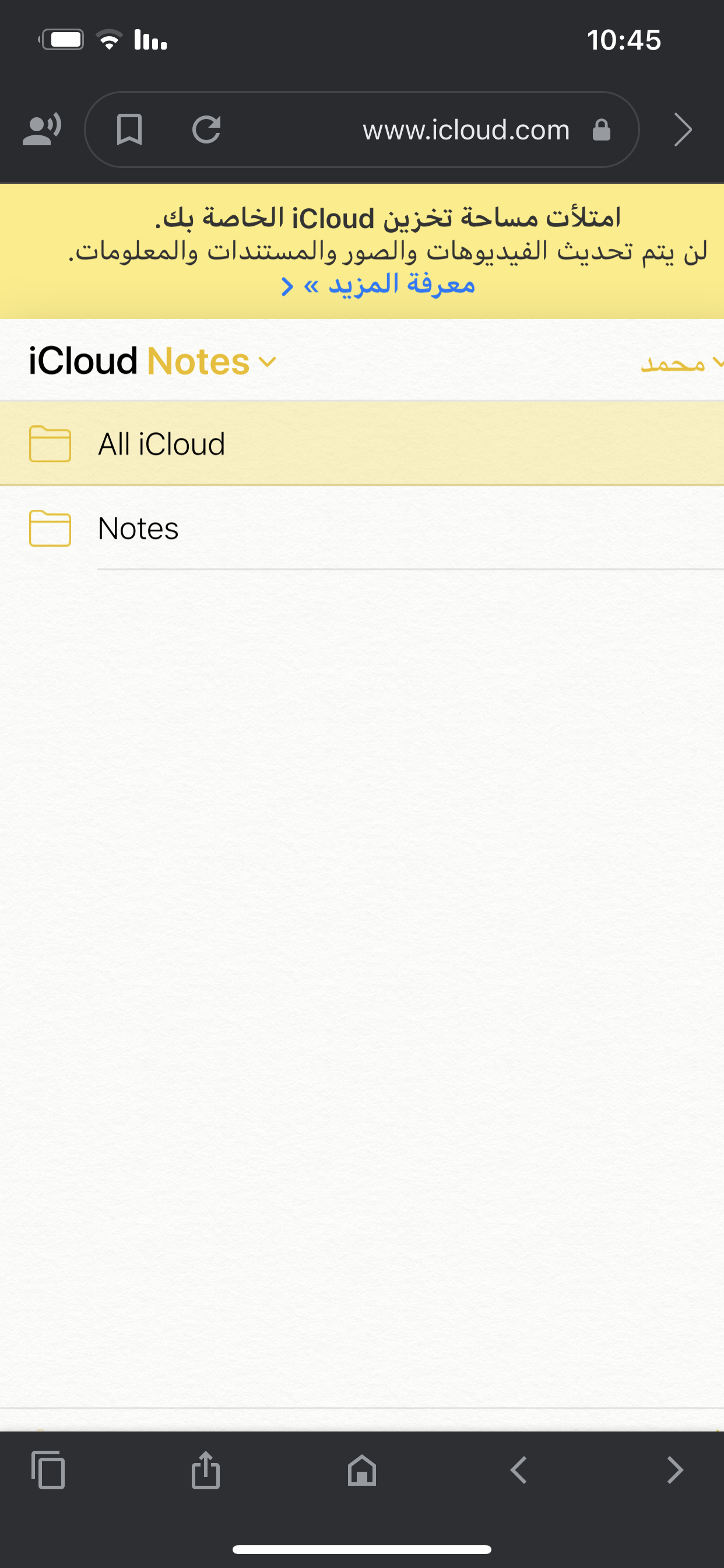Image resolution: width=724 pixels, height=1568 pixels.
Task: Tap the www.icloud.com address field
Action: tap(362, 129)
